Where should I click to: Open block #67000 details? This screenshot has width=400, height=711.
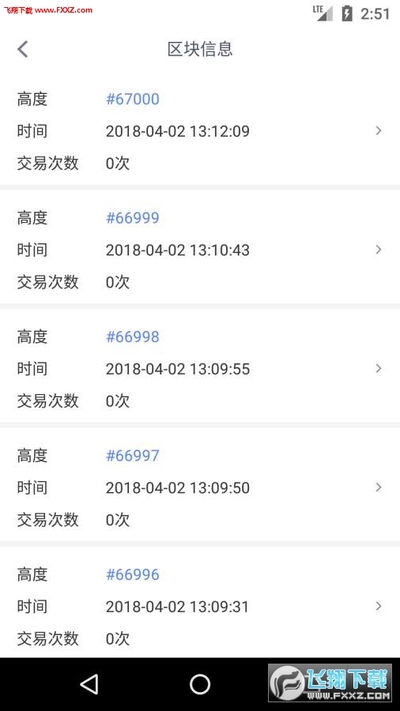click(200, 131)
